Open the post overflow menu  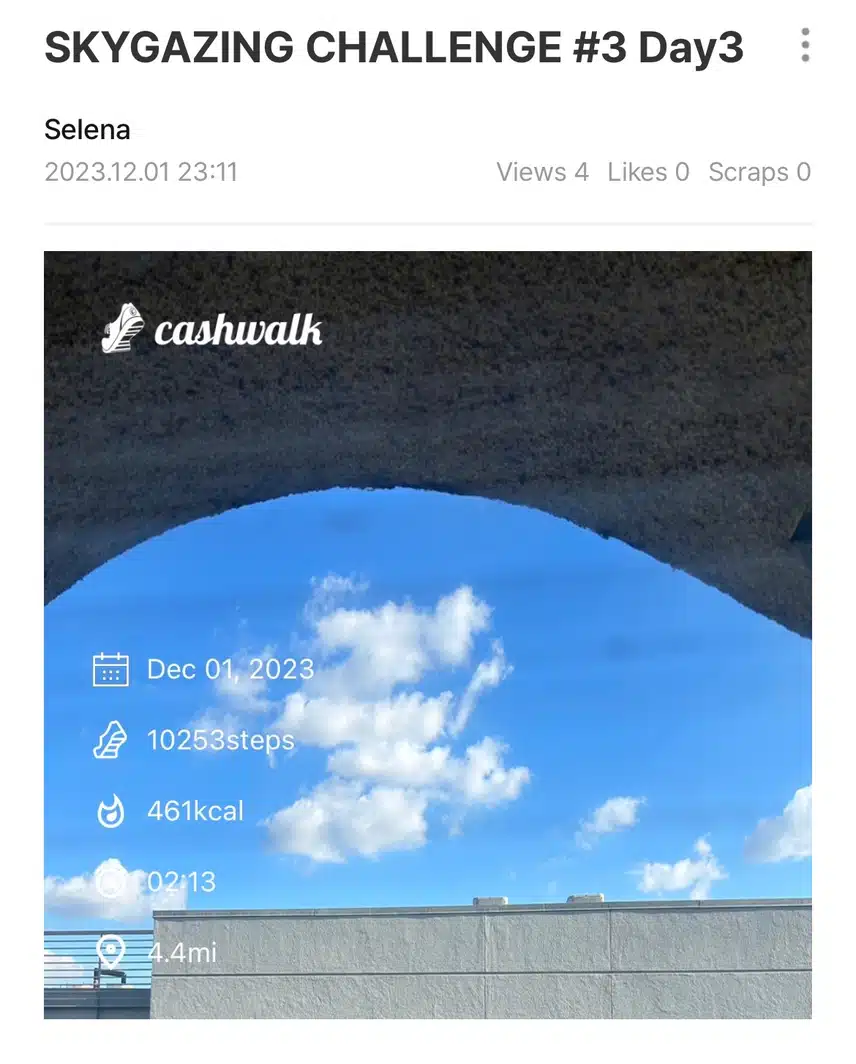tap(805, 45)
